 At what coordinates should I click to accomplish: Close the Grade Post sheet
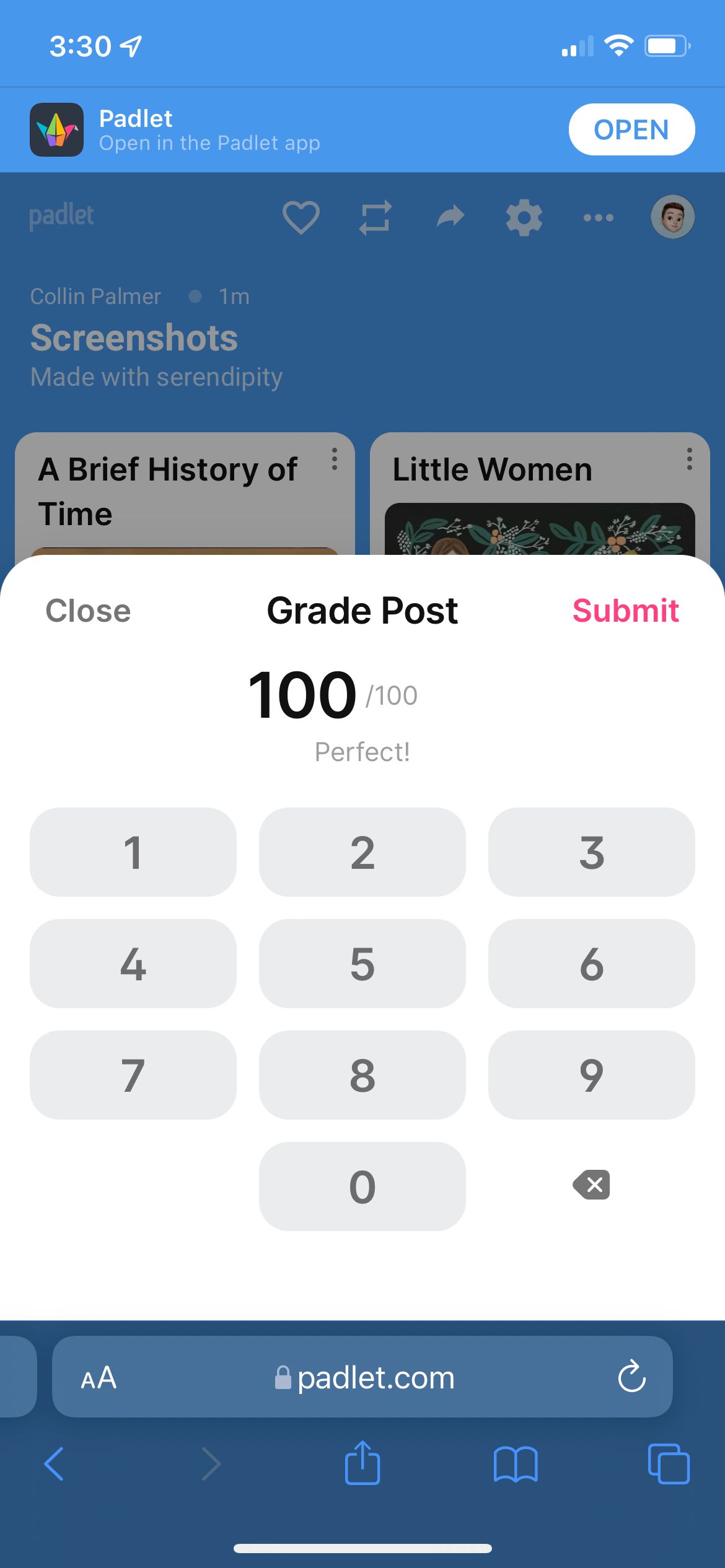pyautogui.click(x=88, y=611)
